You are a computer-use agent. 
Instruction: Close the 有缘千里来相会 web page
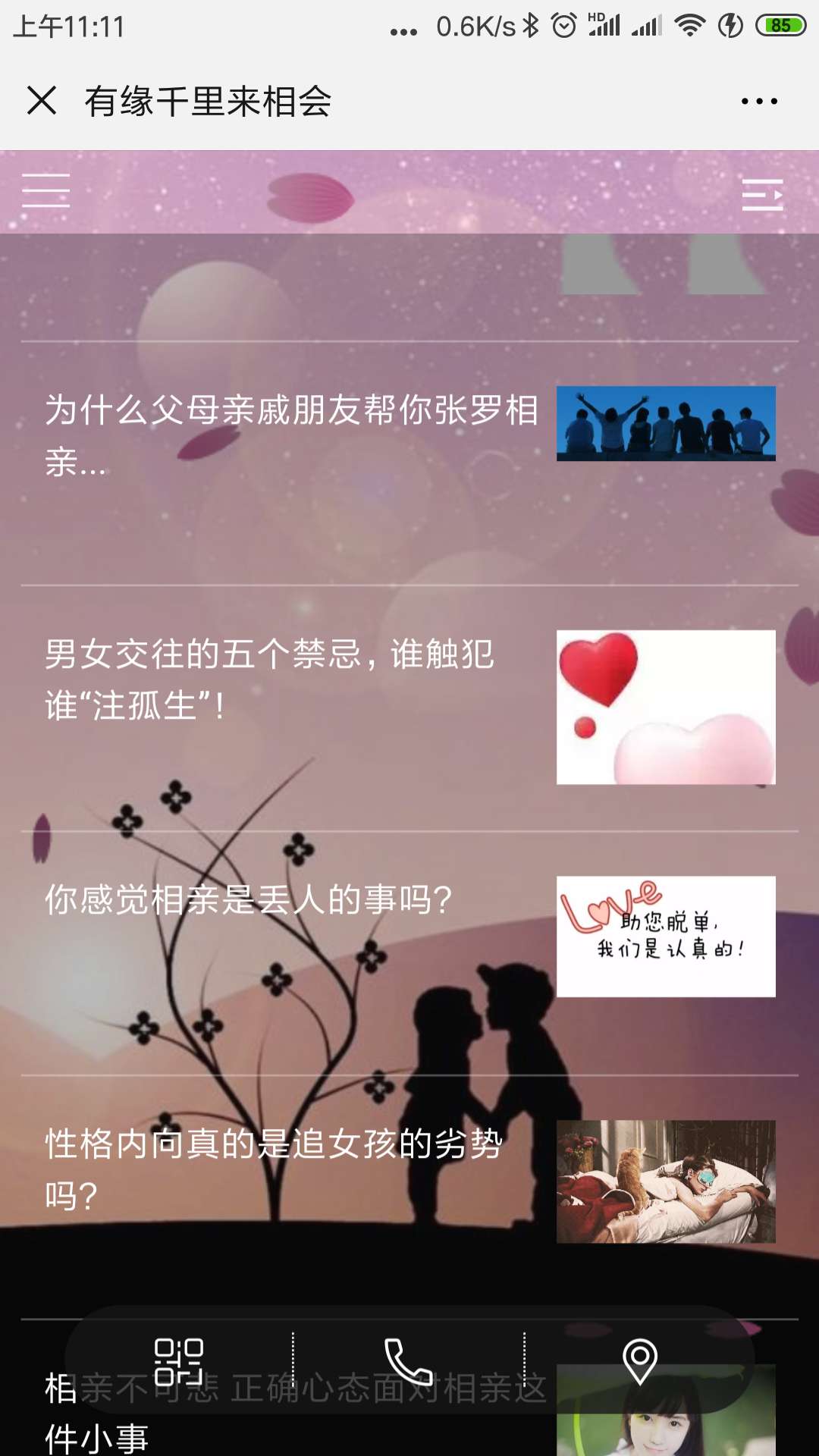pyautogui.click(x=42, y=101)
